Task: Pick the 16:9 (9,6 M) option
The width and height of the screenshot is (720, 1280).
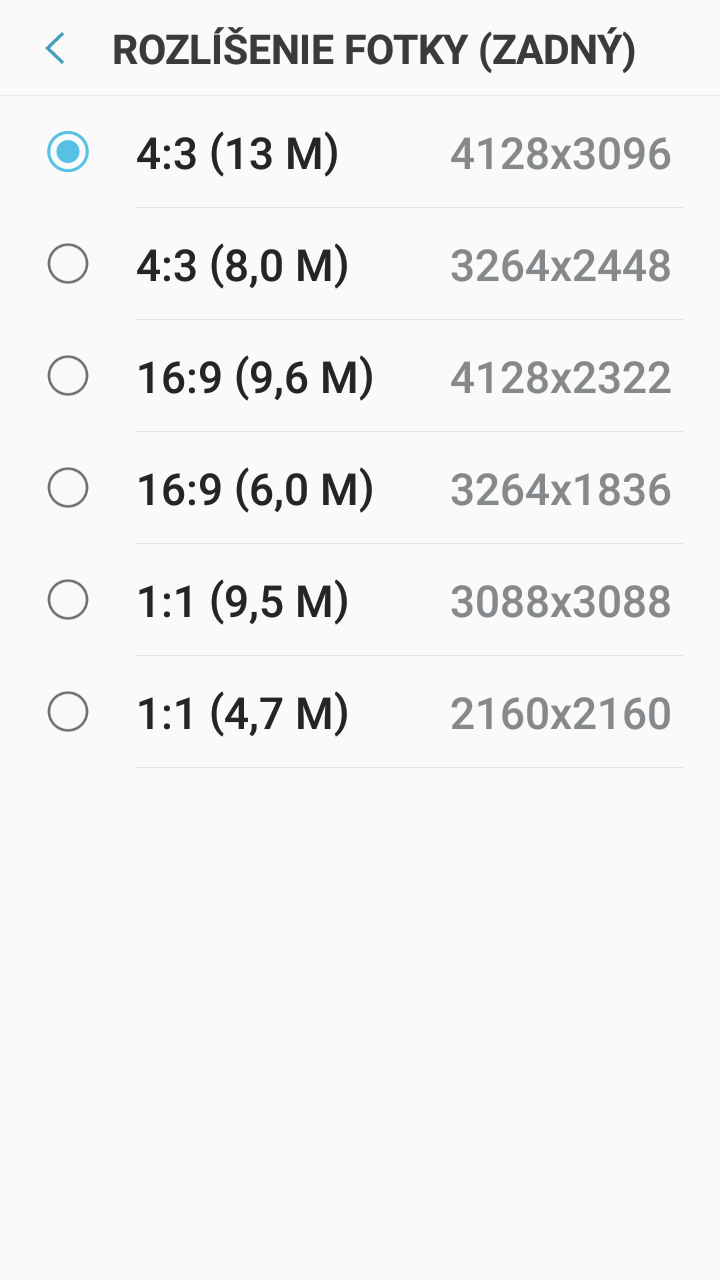Action: 360,376
